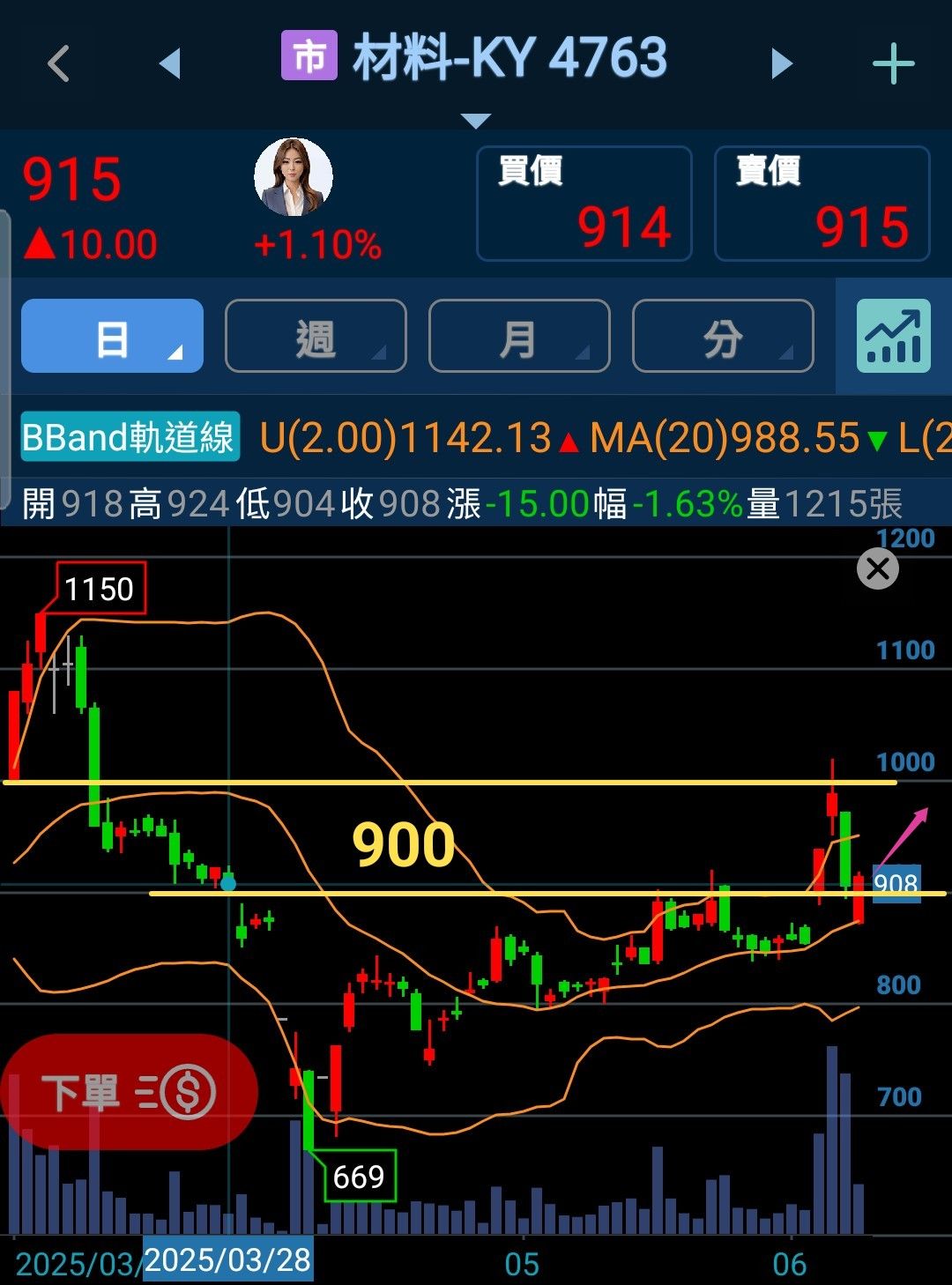
Task: Switch to the next stock
Action: click(x=781, y=63)
